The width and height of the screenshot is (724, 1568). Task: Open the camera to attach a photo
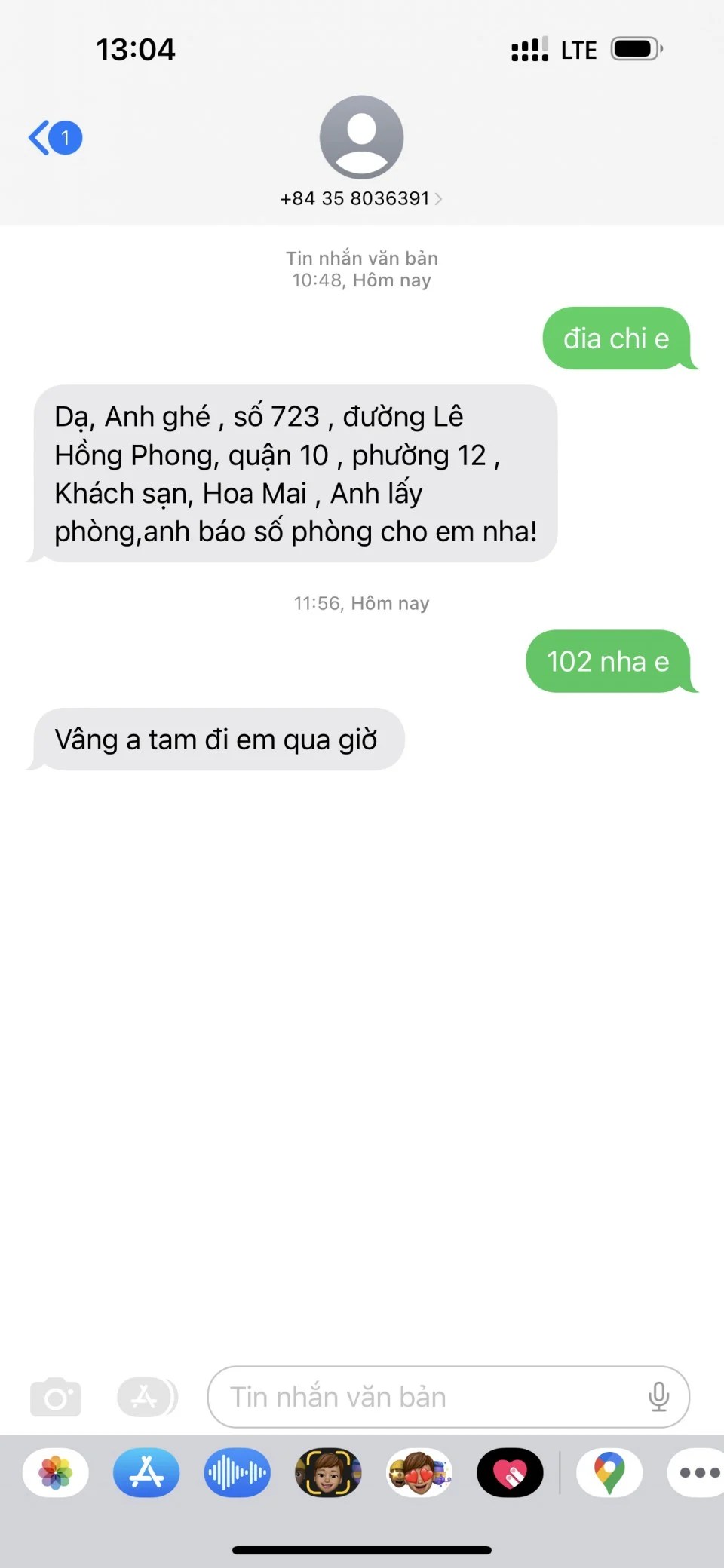point(56,1397)
